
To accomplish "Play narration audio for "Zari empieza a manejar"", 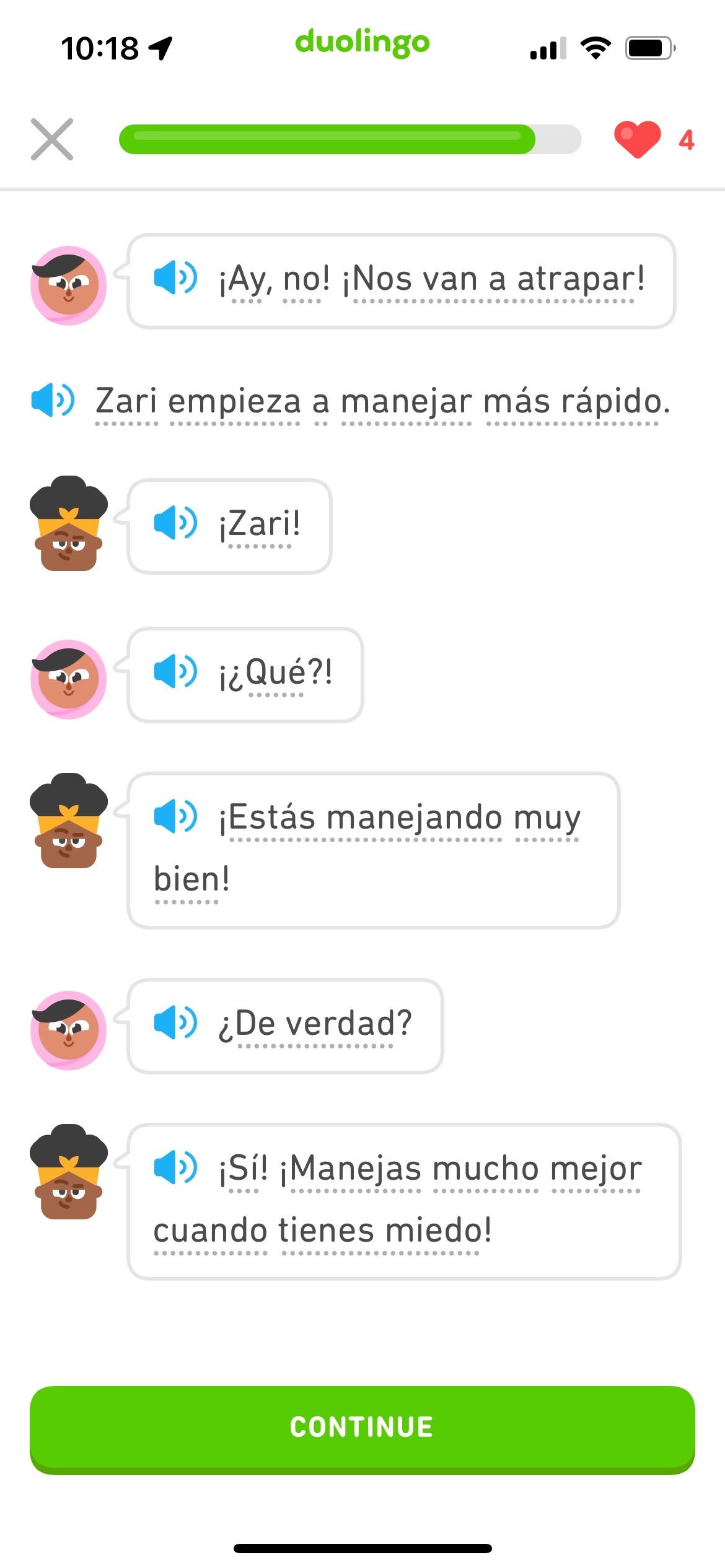I will coord(53,400).
